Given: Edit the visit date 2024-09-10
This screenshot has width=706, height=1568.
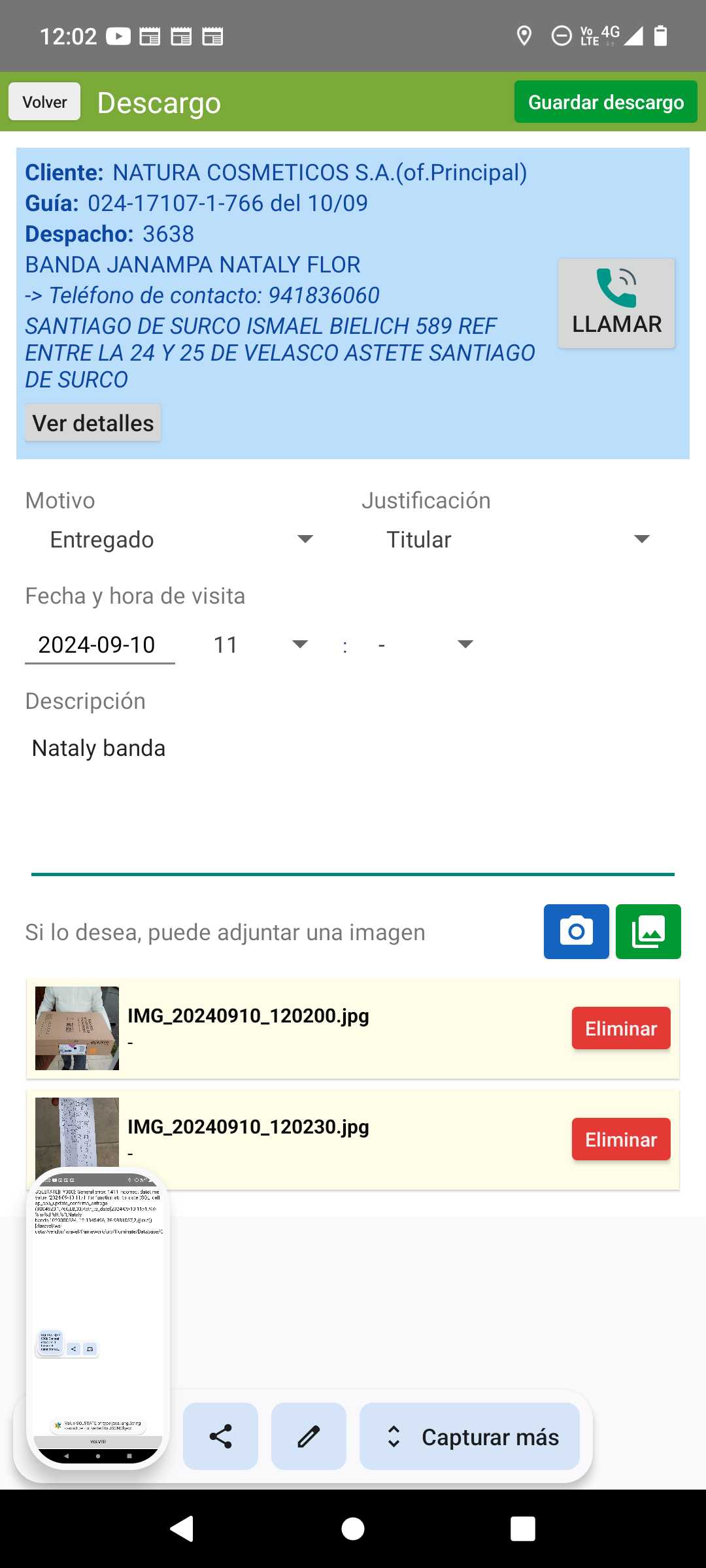Looking at the screenshot, I should click(x=99, y=645).
